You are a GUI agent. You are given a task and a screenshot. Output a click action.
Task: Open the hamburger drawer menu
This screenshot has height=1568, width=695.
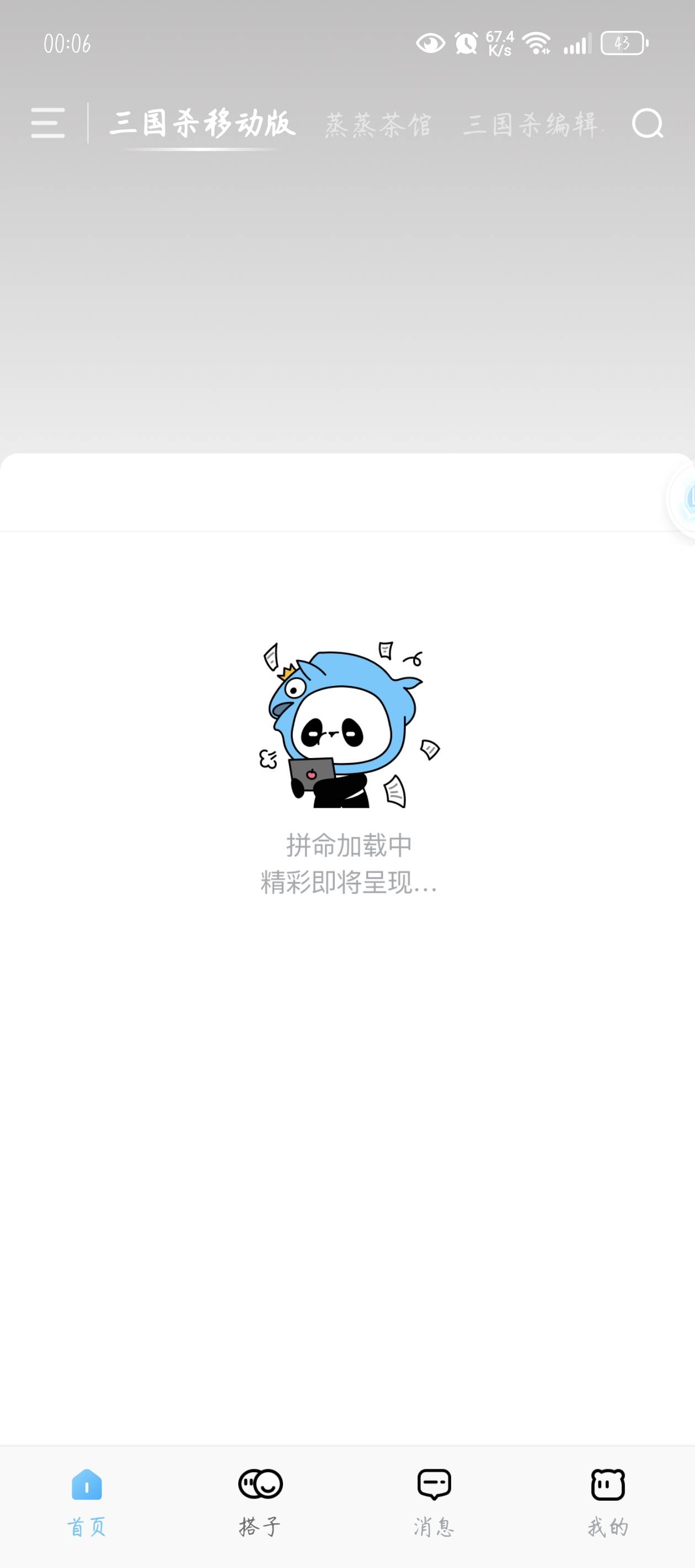pyautogui.click(x=48, y=123)
